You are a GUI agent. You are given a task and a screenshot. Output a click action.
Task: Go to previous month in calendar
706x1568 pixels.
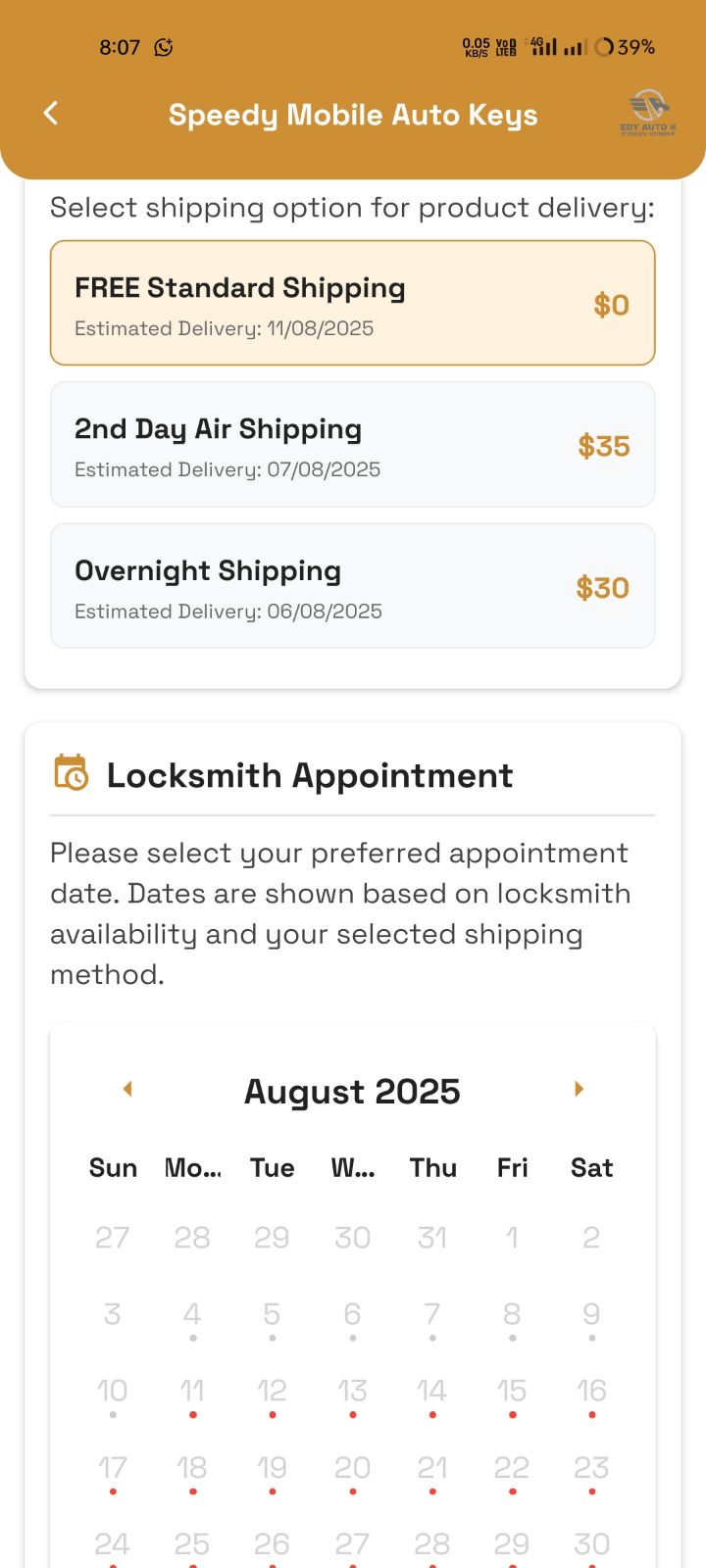126,1089
